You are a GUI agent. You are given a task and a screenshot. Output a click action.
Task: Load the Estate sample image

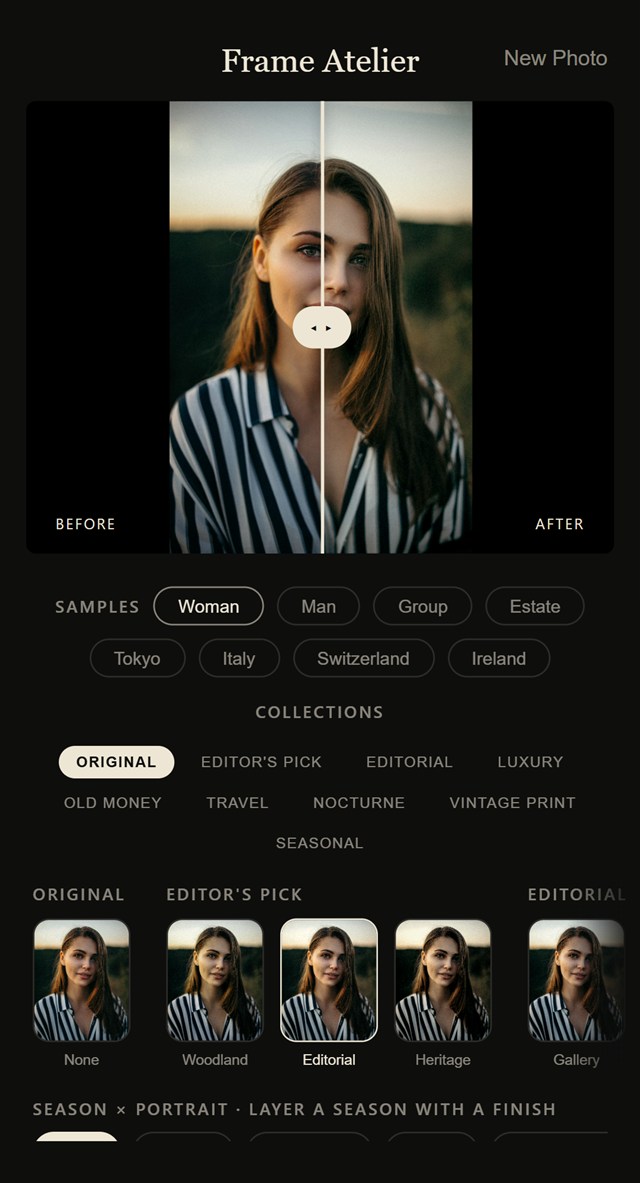pos(535,606)
